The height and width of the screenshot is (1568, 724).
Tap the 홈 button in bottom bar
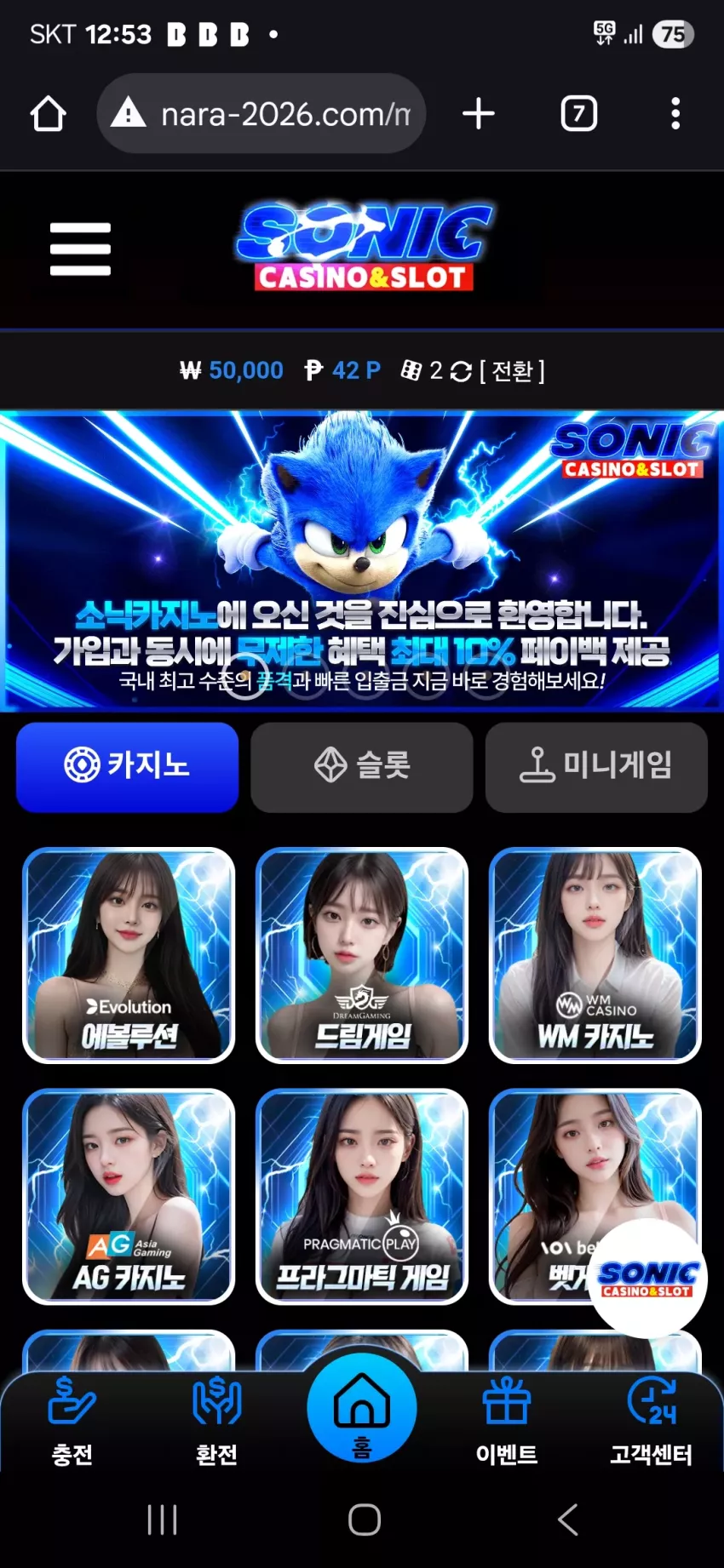[x=362, y=1409]
